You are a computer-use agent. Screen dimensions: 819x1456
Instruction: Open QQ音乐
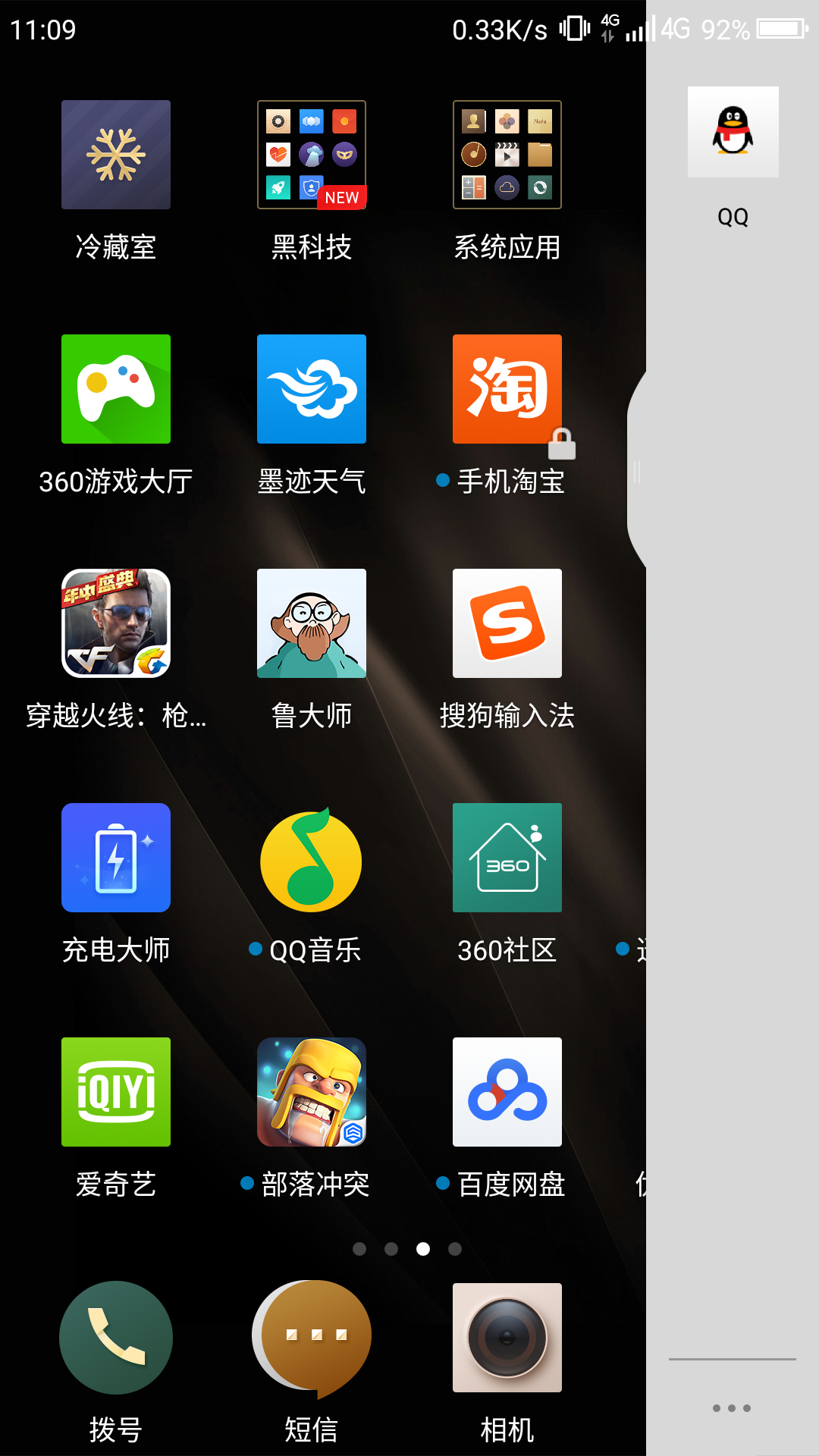tap(311, 858)
